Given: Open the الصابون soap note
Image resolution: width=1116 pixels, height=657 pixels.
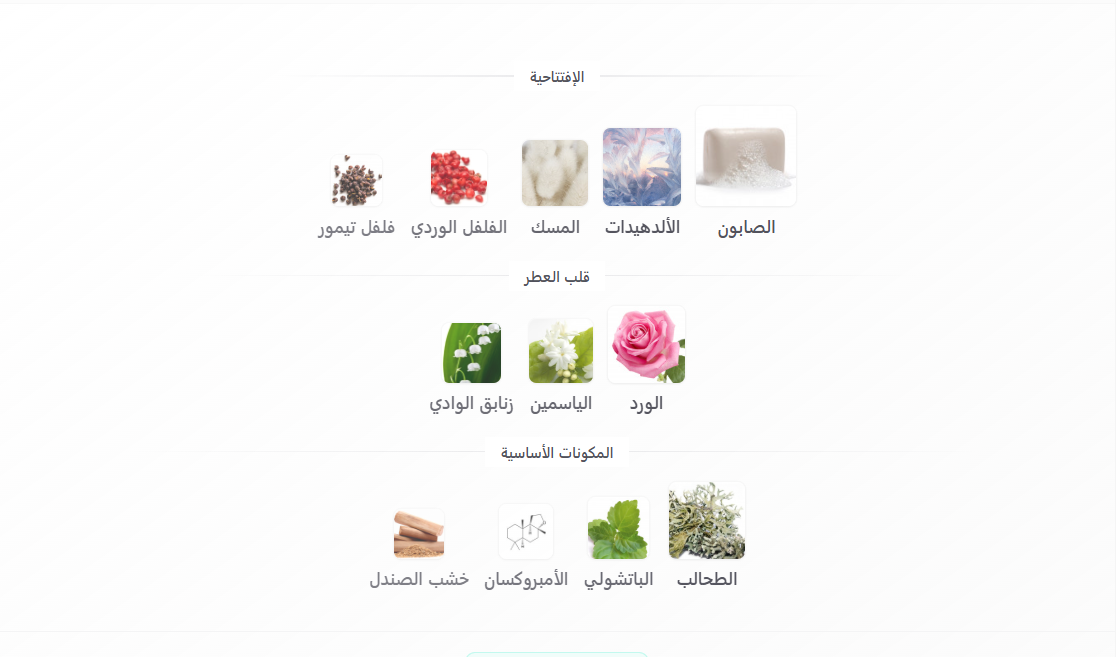Looking at the screenshot, I should (746, 172).
